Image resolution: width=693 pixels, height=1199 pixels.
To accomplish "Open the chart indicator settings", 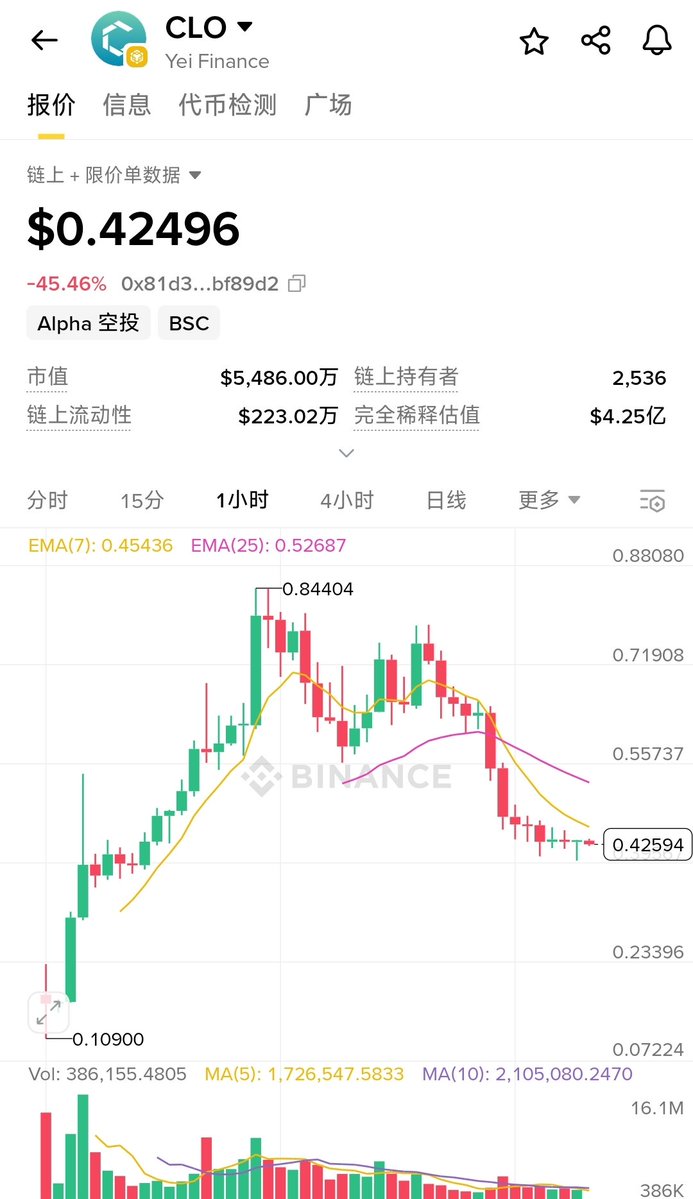I will [652, 501].
